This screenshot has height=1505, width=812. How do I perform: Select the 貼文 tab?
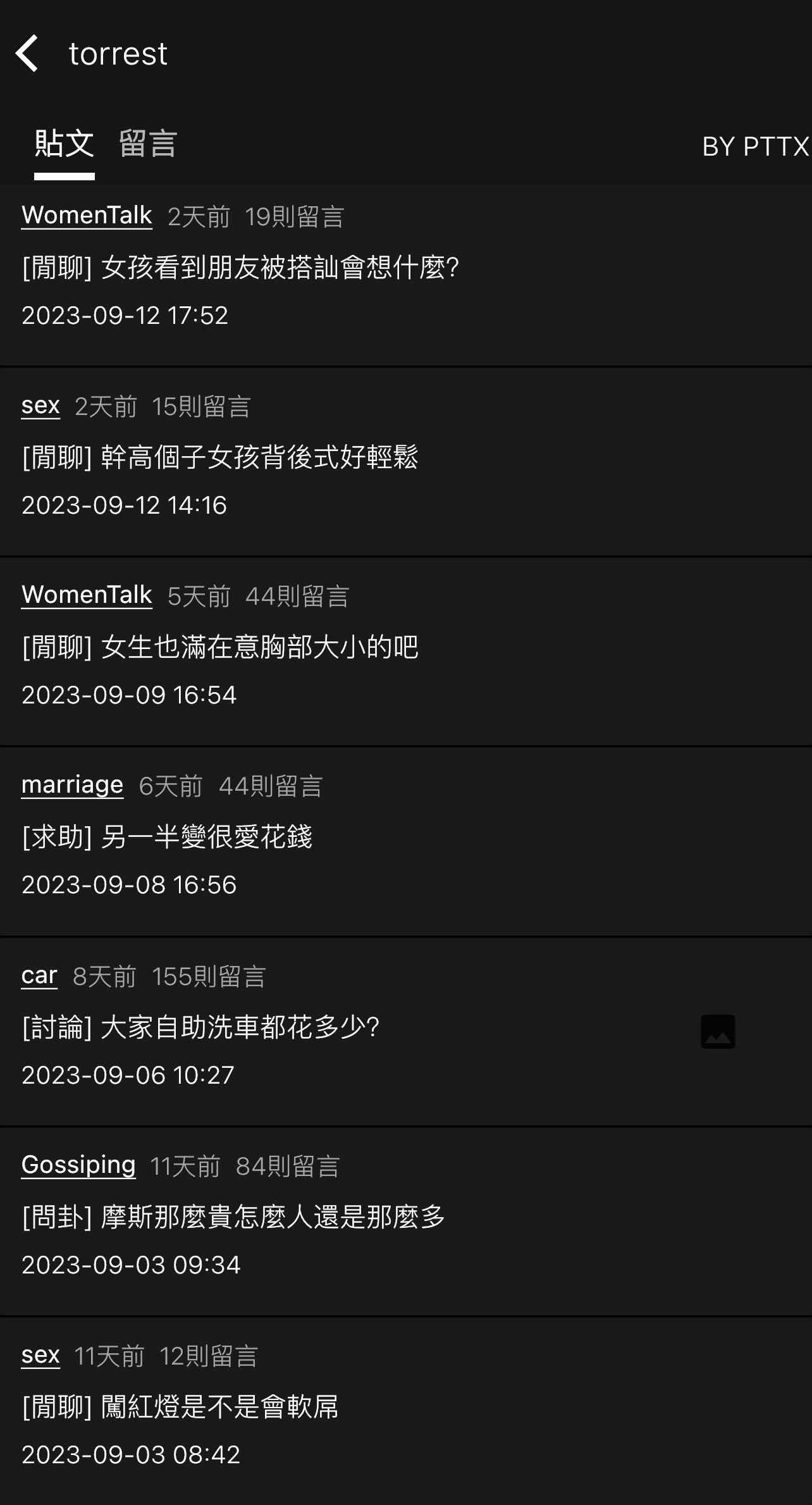(64, 144)
